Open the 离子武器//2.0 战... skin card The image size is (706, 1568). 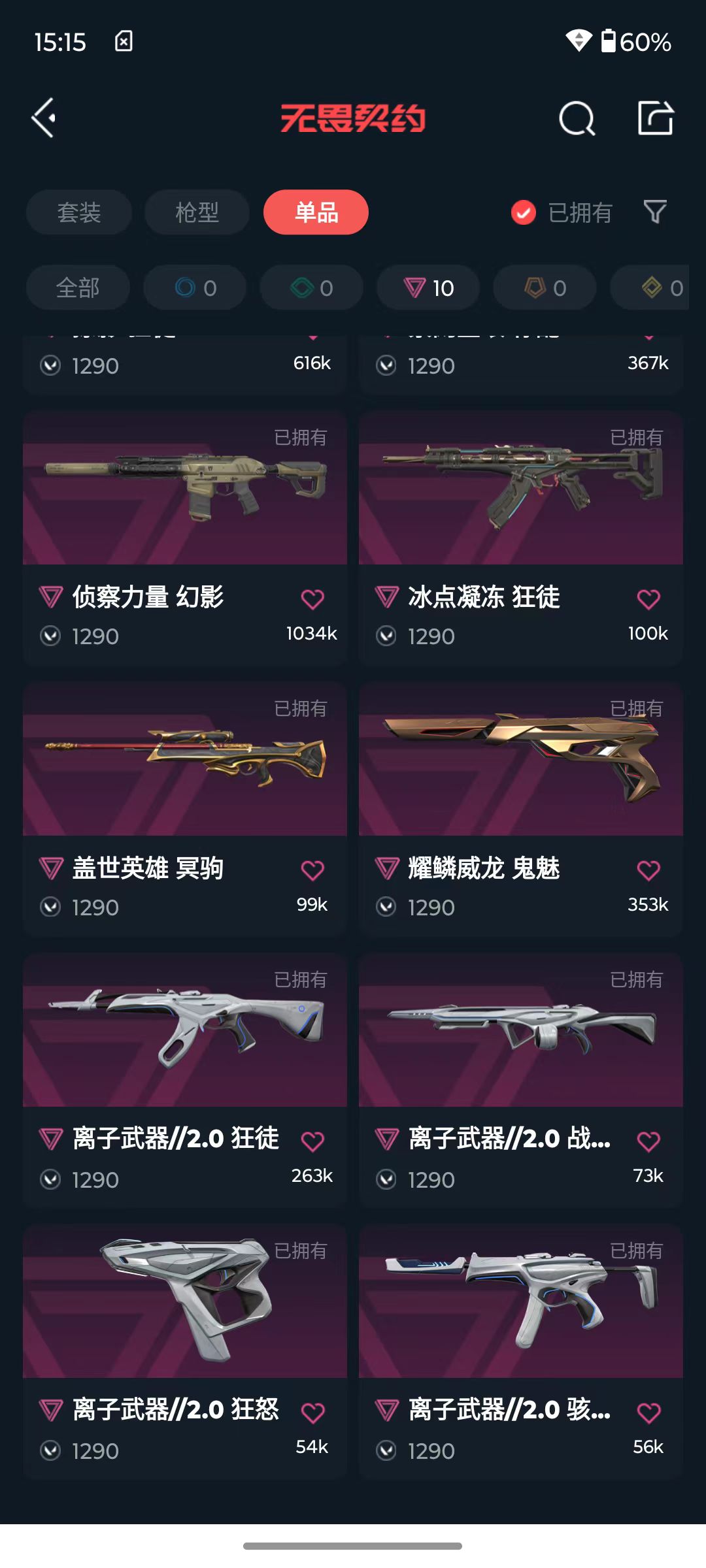(x=521, y=1081)
